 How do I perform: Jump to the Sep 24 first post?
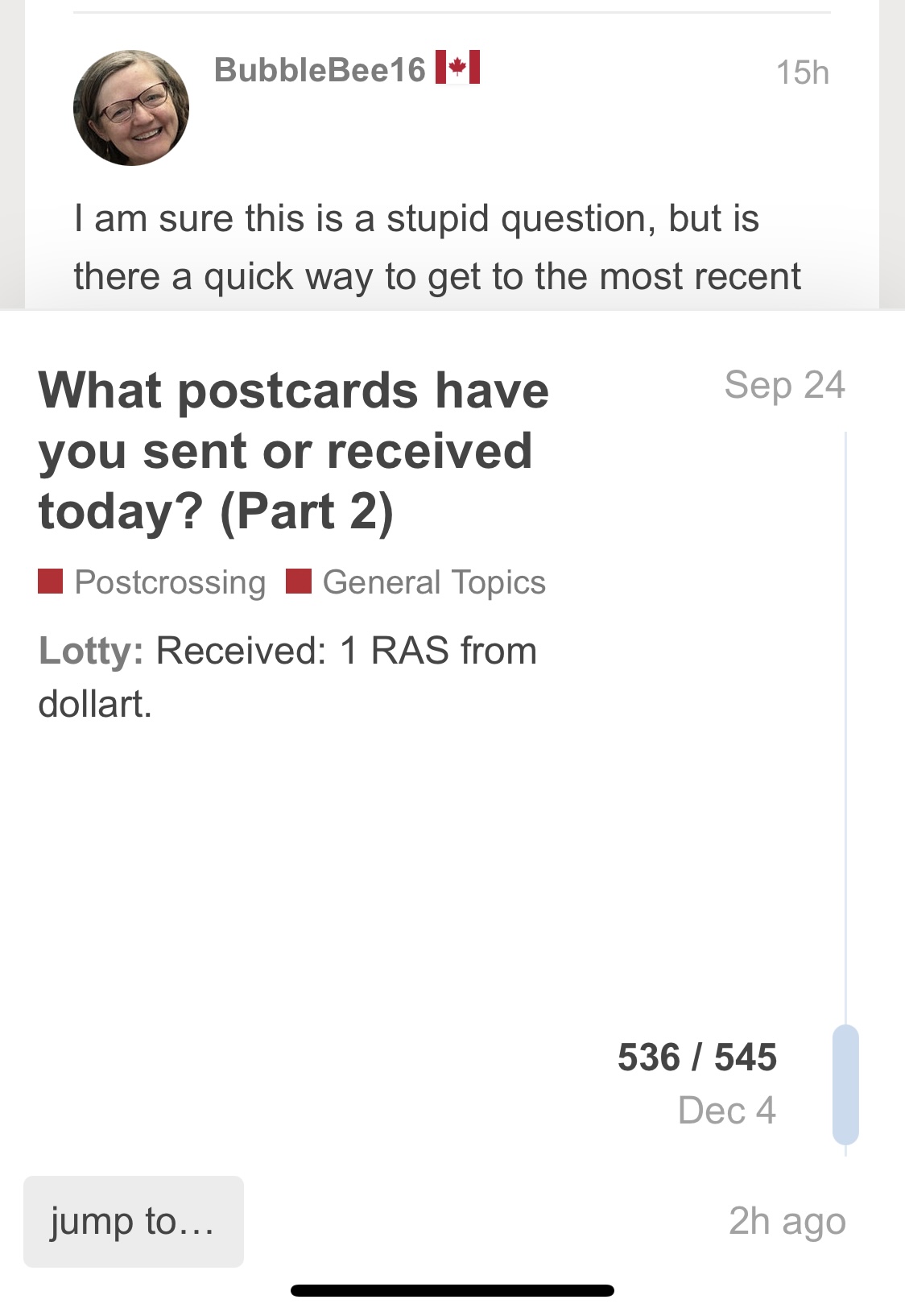click(784, 385)
